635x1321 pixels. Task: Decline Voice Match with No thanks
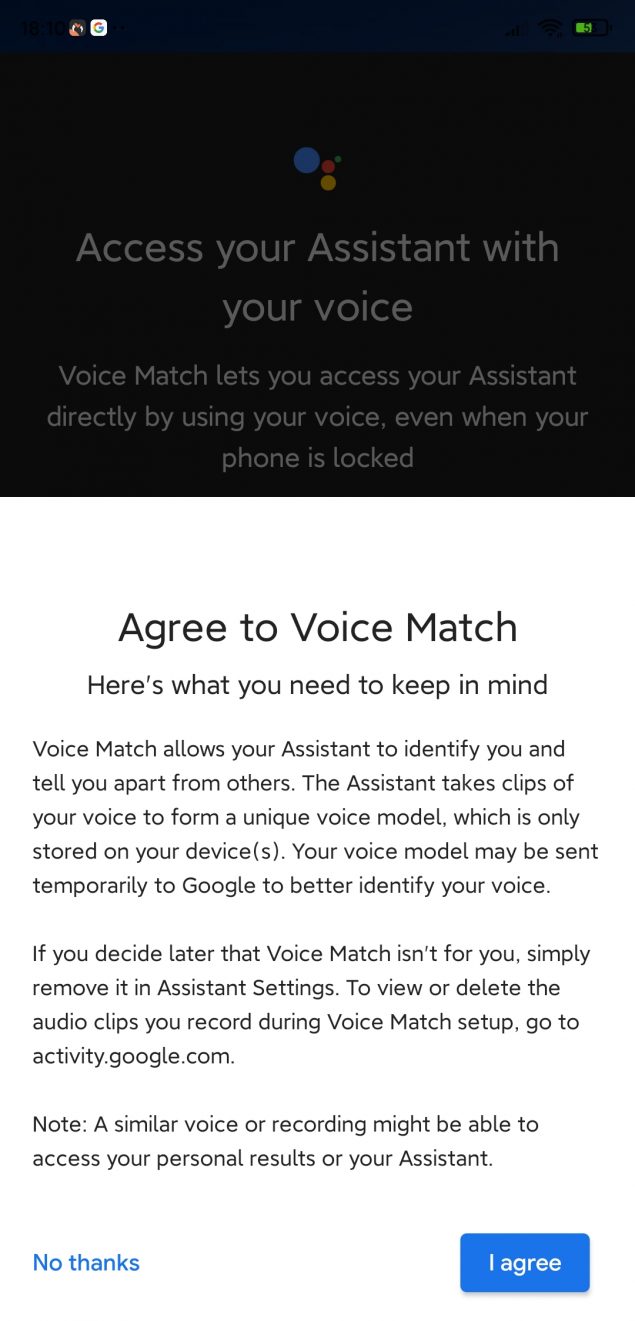tap(86, 1263)
